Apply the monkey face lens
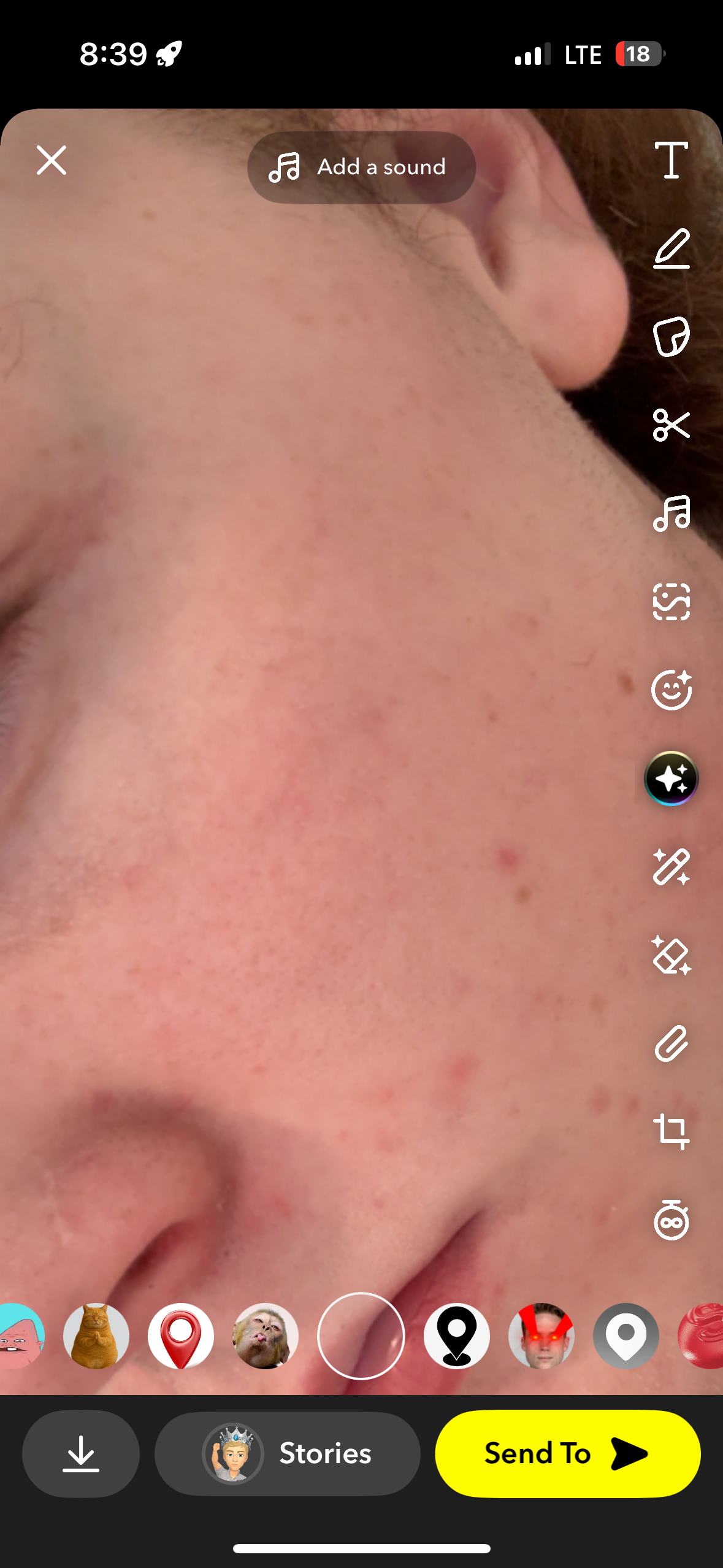Screen dimensions: 723x1568 pyautogui.click(x=266, y=1335)
